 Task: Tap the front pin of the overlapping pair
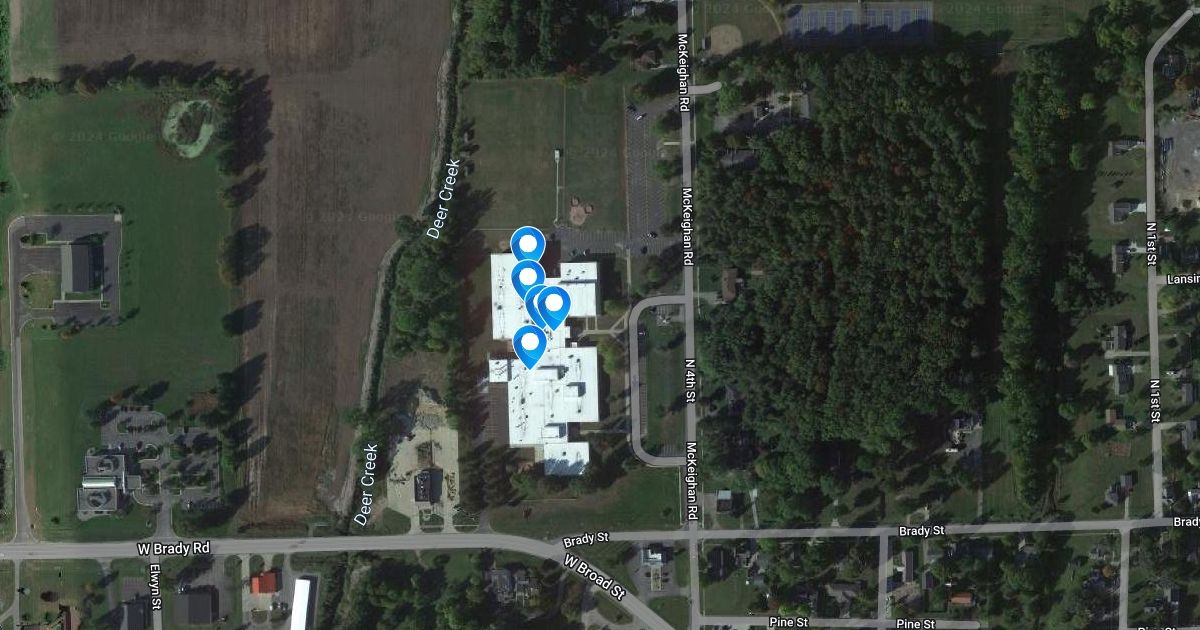[x=551, y=303]
